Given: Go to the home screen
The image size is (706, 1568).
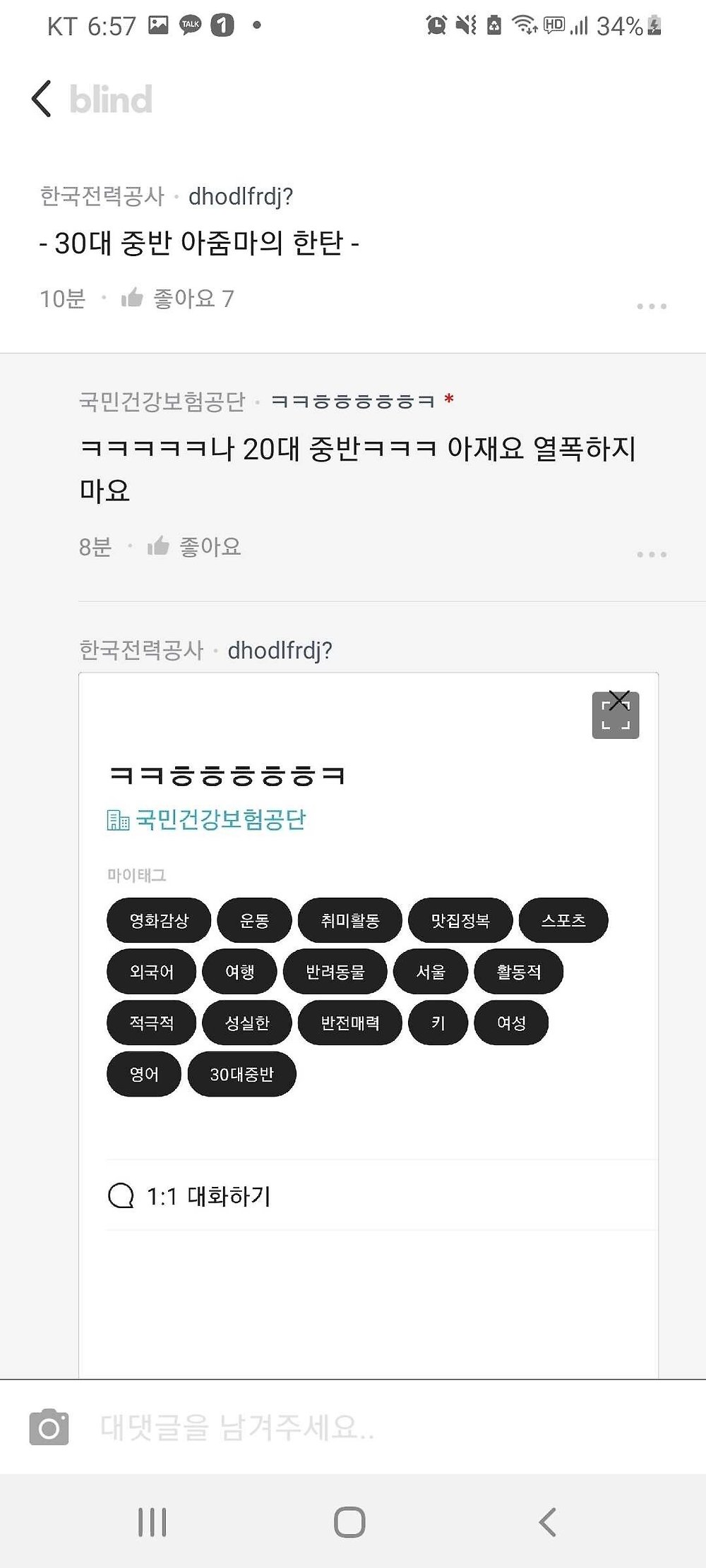Looking at the screenshot, I should point(349,1521).
